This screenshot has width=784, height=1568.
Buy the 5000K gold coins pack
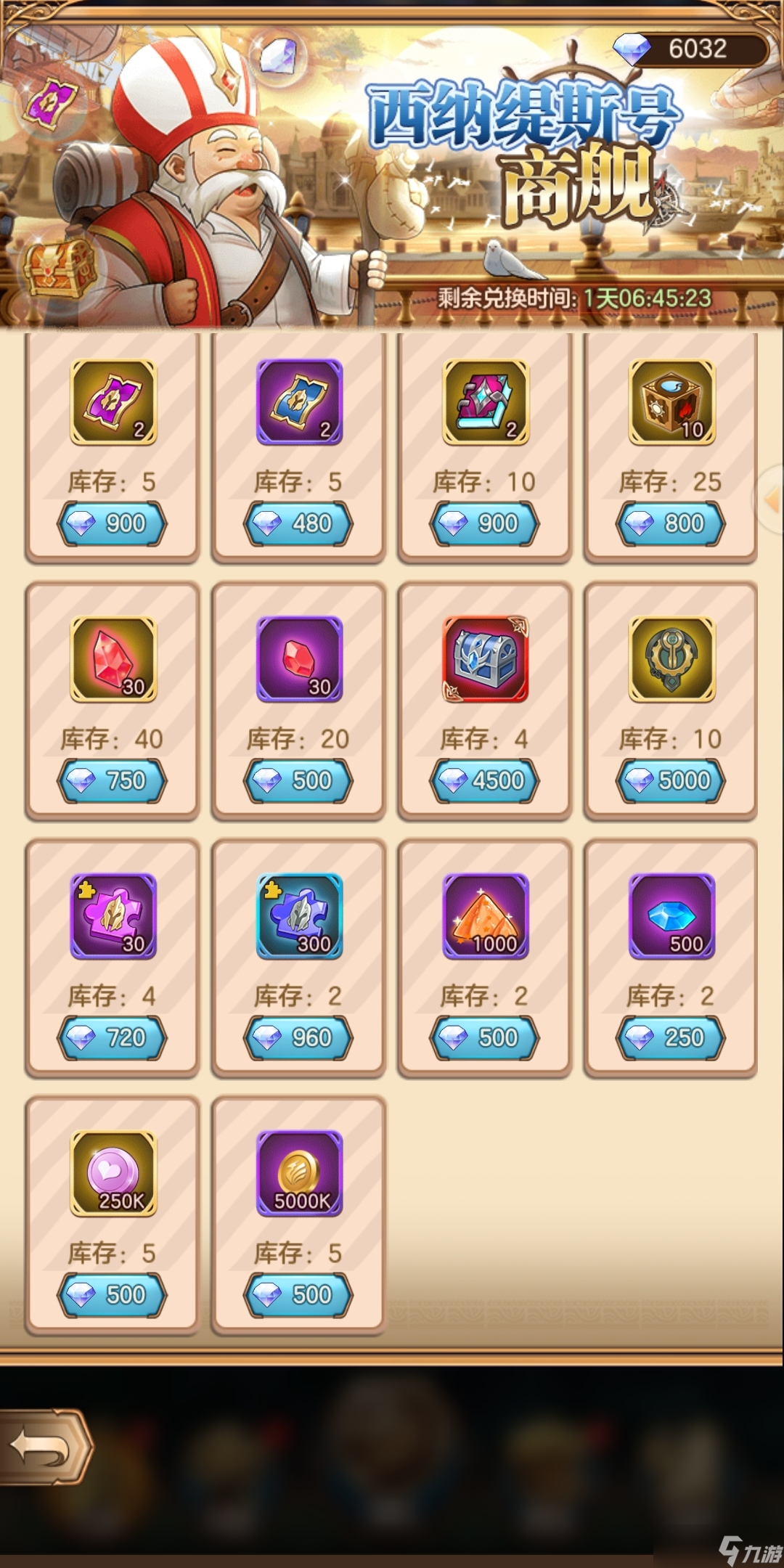[x=298, y=1294]
